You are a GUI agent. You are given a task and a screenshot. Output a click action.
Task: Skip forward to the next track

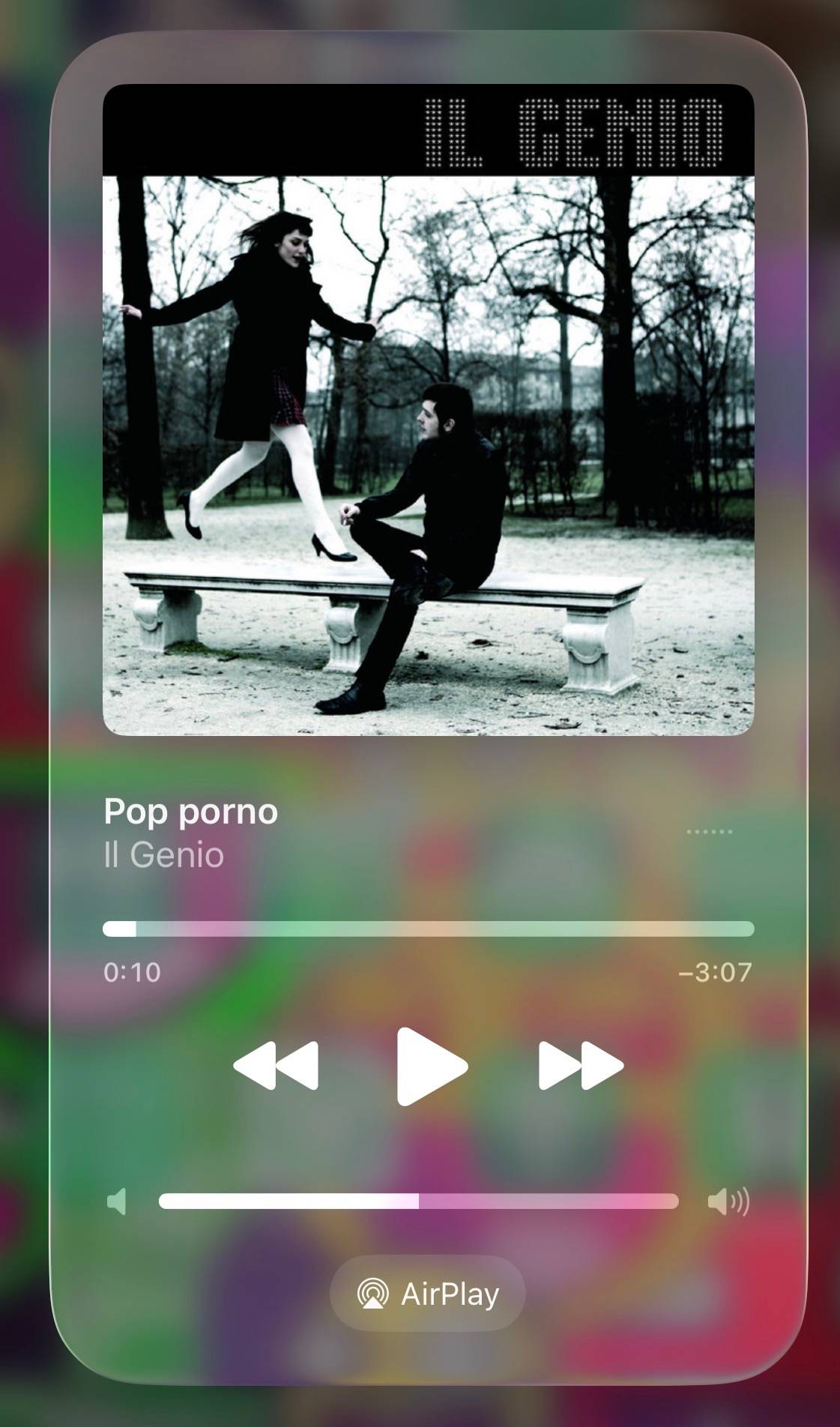[581, 1065]
